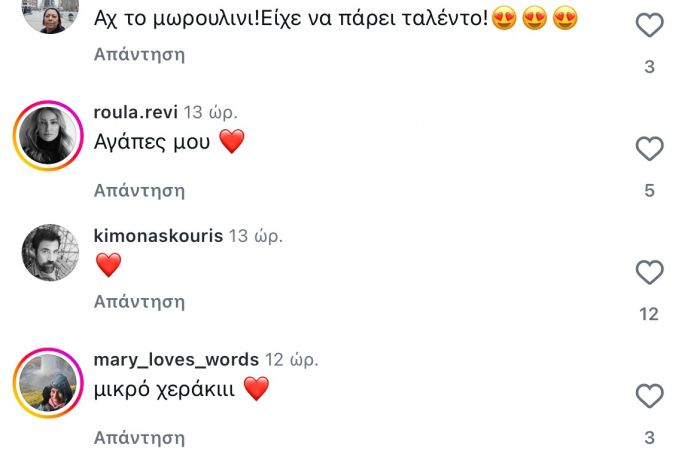
Task: Like kimonaskouris's heart comment
Action: (650, 272)
